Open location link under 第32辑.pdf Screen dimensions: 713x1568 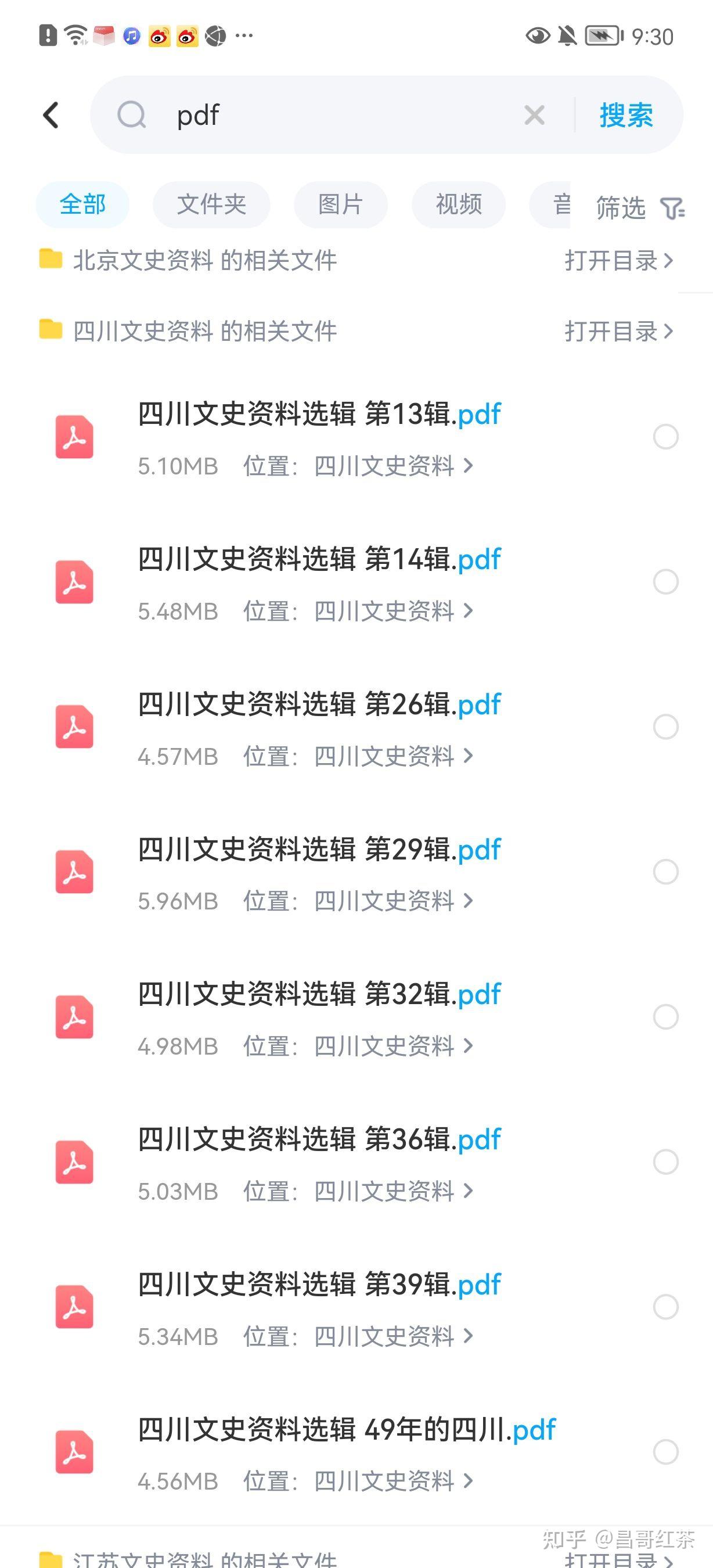tap(393, 1046)
